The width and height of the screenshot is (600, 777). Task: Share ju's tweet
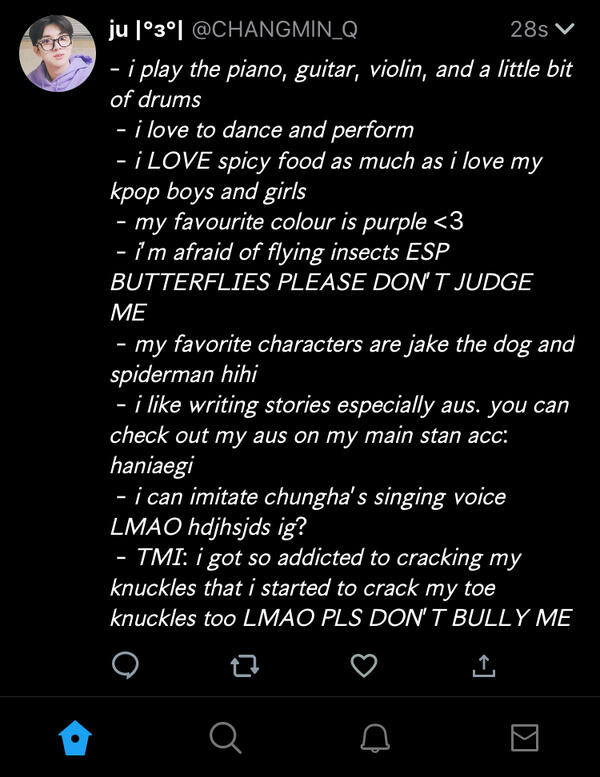point(483,665)
